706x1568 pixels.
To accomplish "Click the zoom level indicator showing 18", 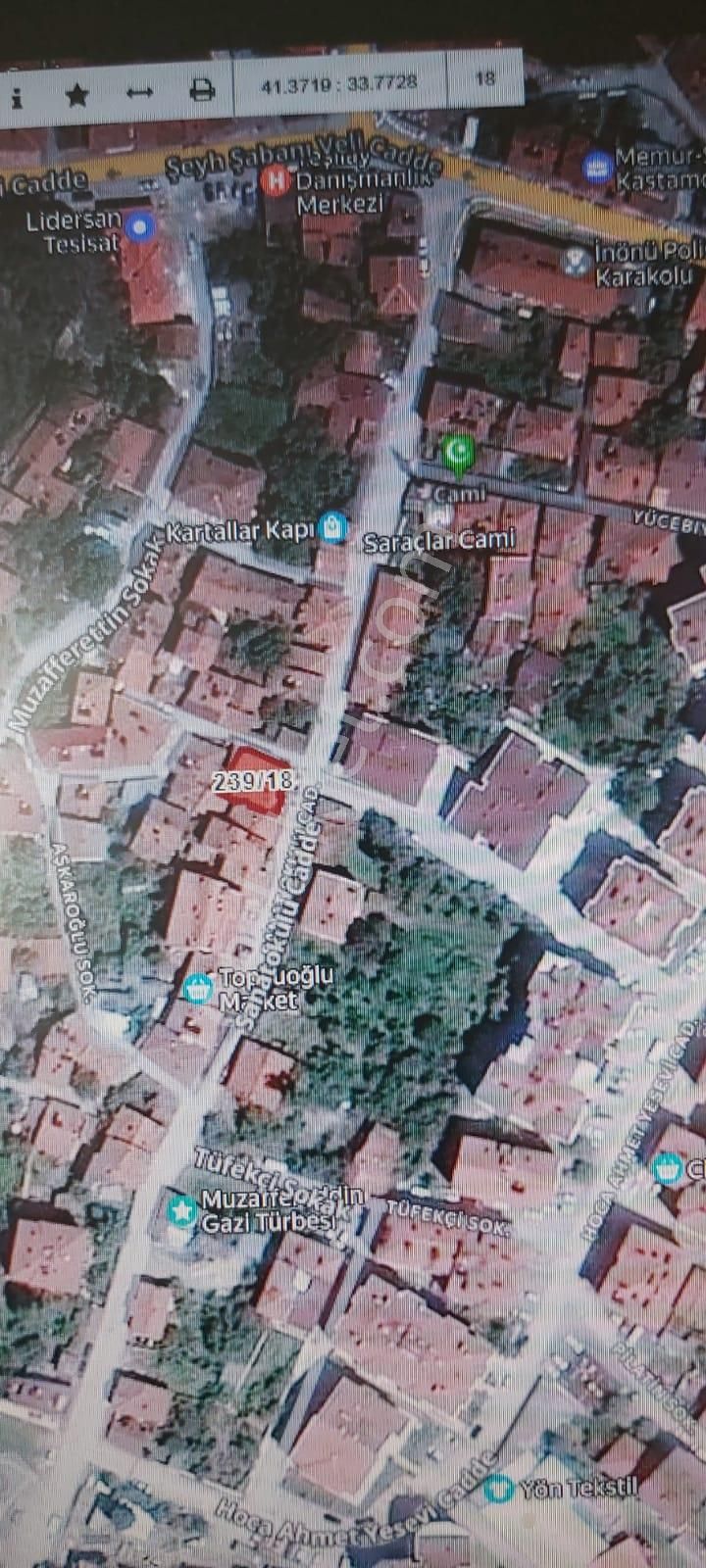I will coord(482,83).
